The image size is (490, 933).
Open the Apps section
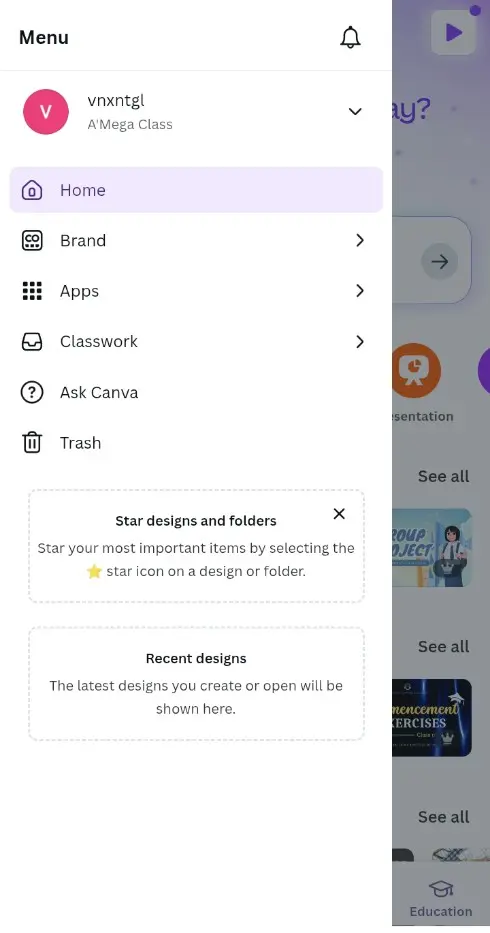tap(196, 291)
